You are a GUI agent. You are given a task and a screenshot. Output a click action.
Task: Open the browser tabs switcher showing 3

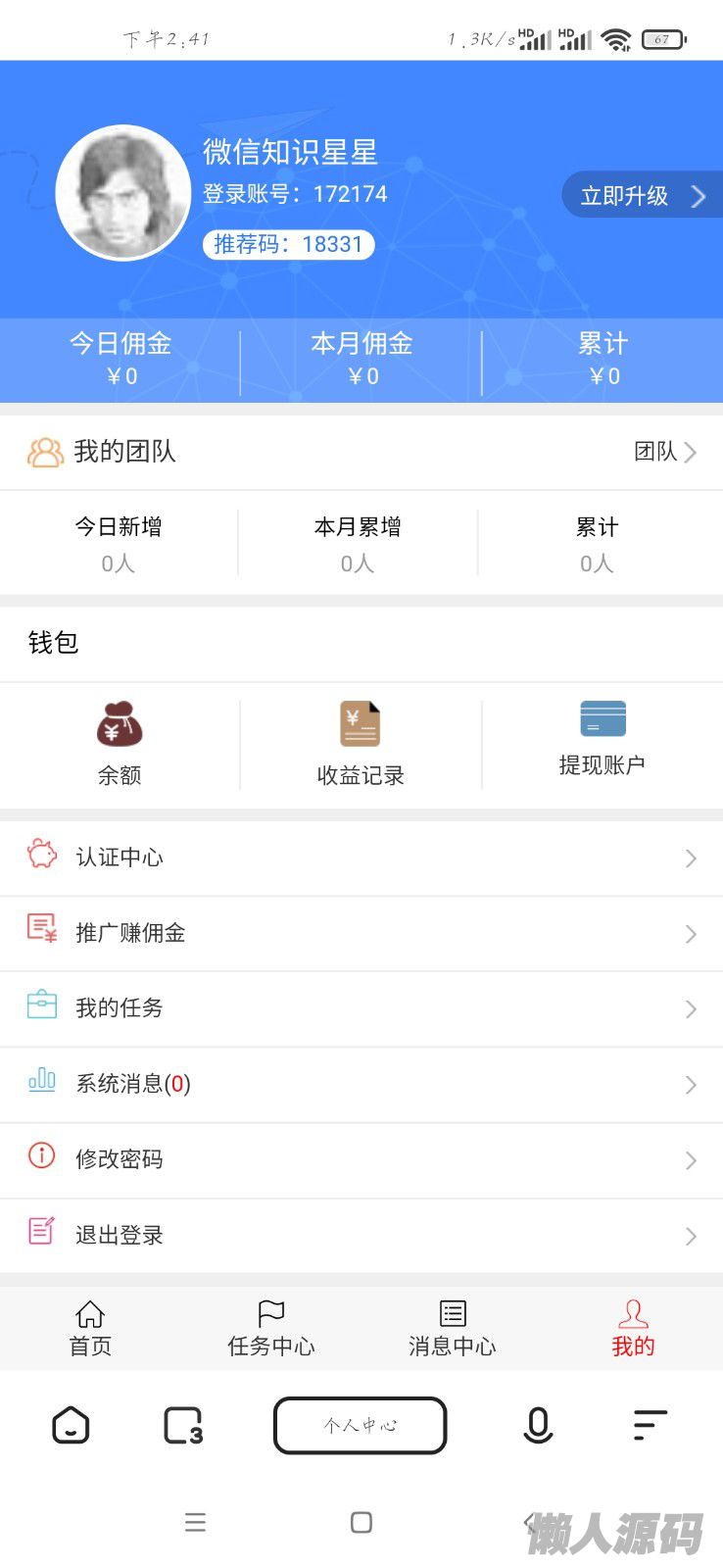183,1426
